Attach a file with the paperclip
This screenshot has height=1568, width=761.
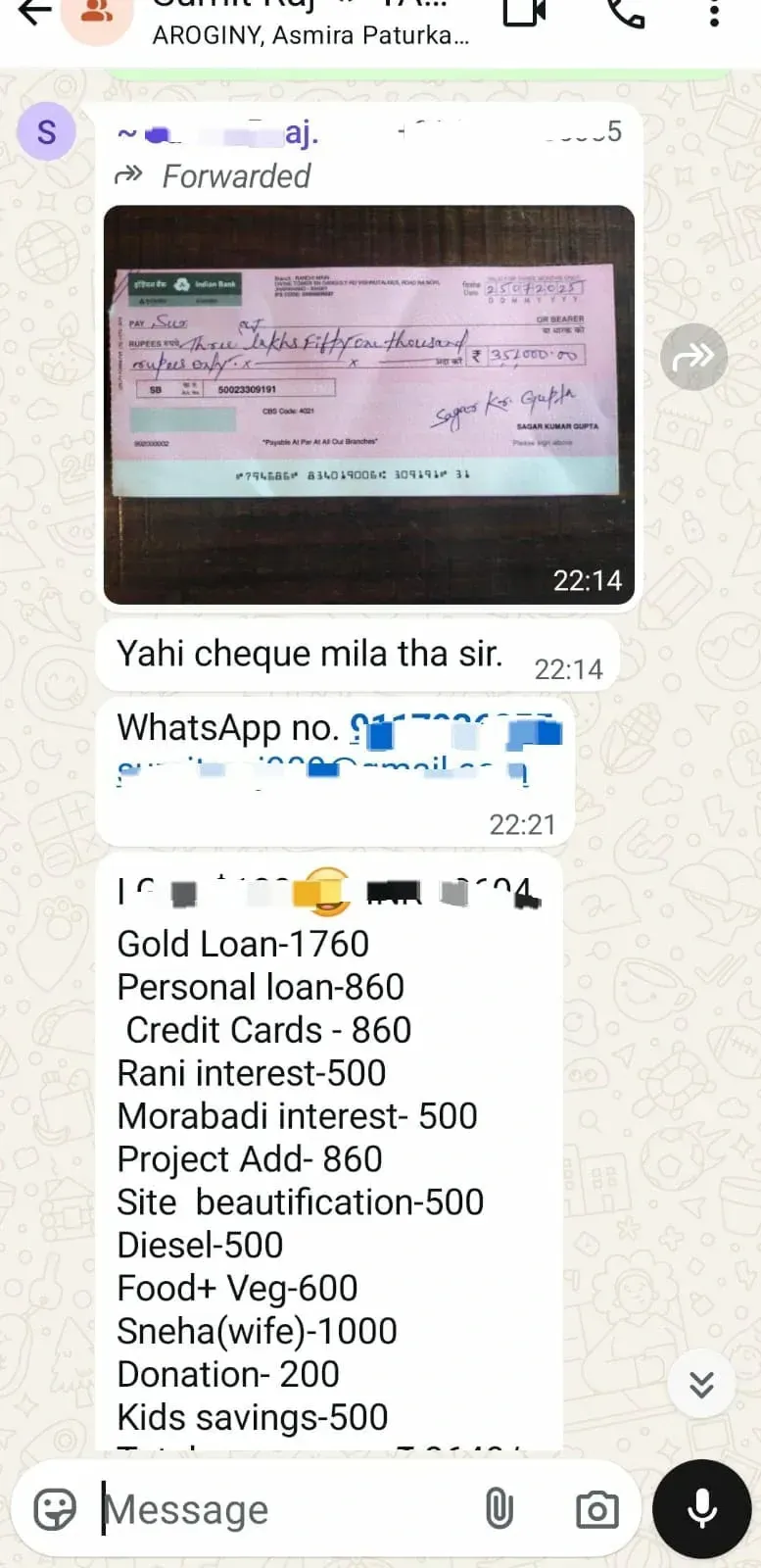pos(499,1509)
